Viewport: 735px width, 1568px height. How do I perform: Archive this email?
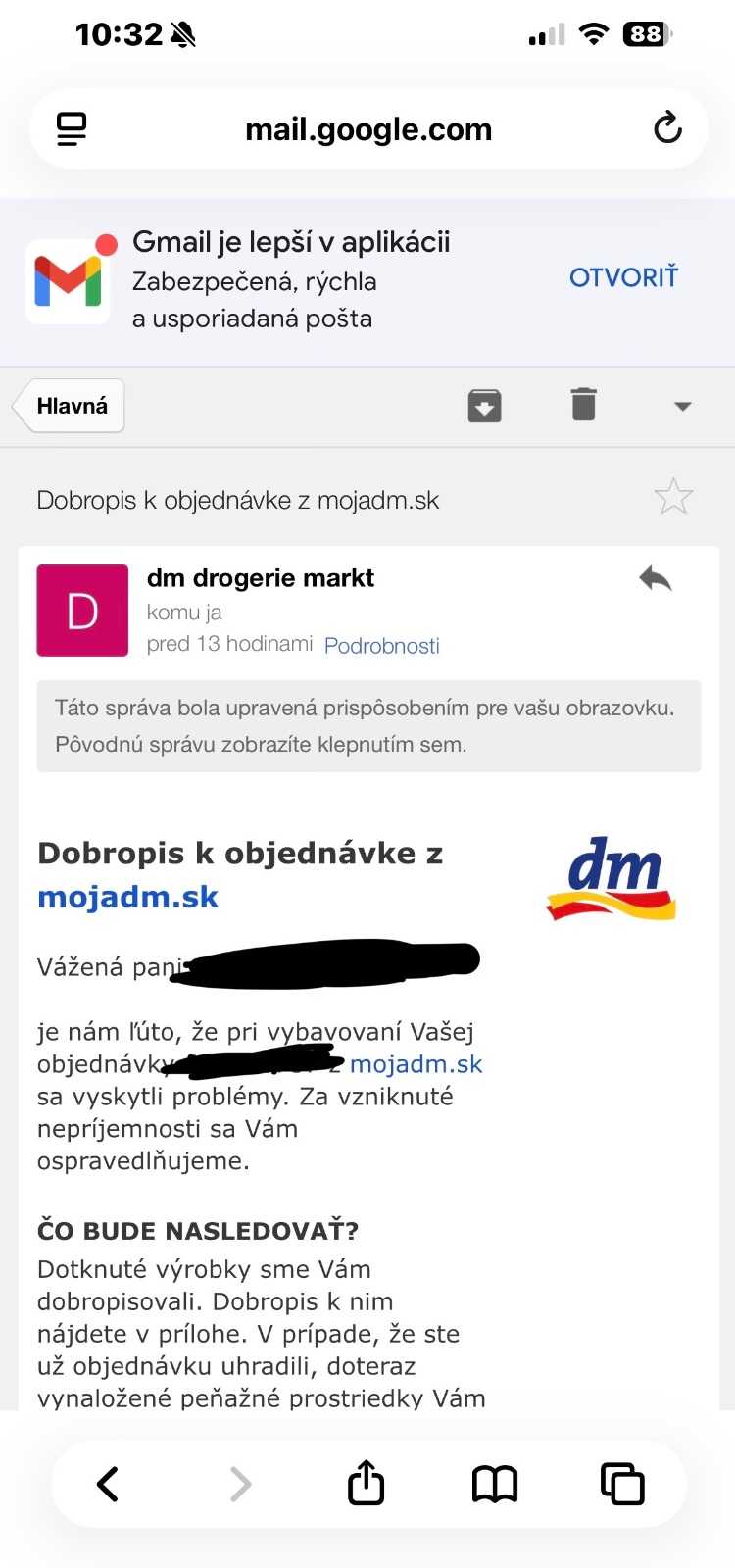pos(485,405)
